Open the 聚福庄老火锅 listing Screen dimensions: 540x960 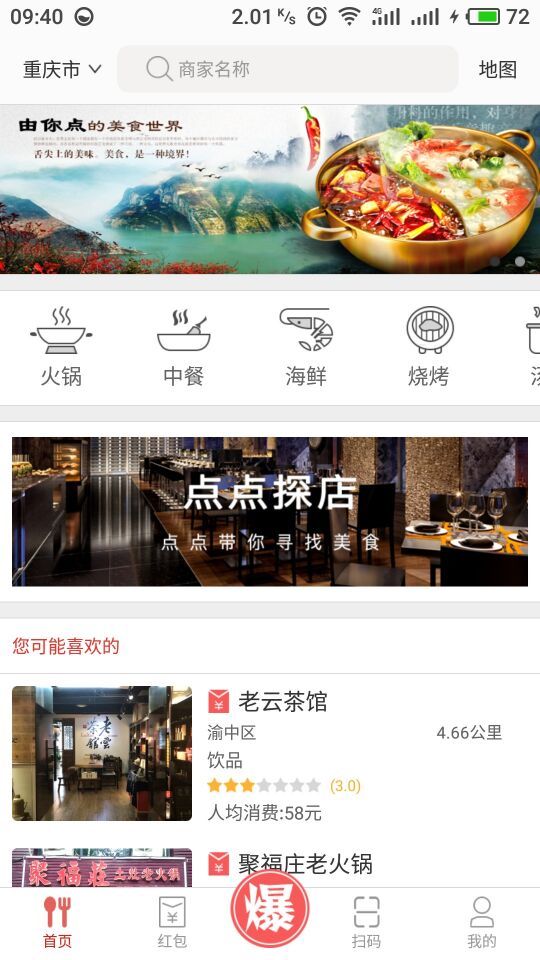click(x=270, y=866)
